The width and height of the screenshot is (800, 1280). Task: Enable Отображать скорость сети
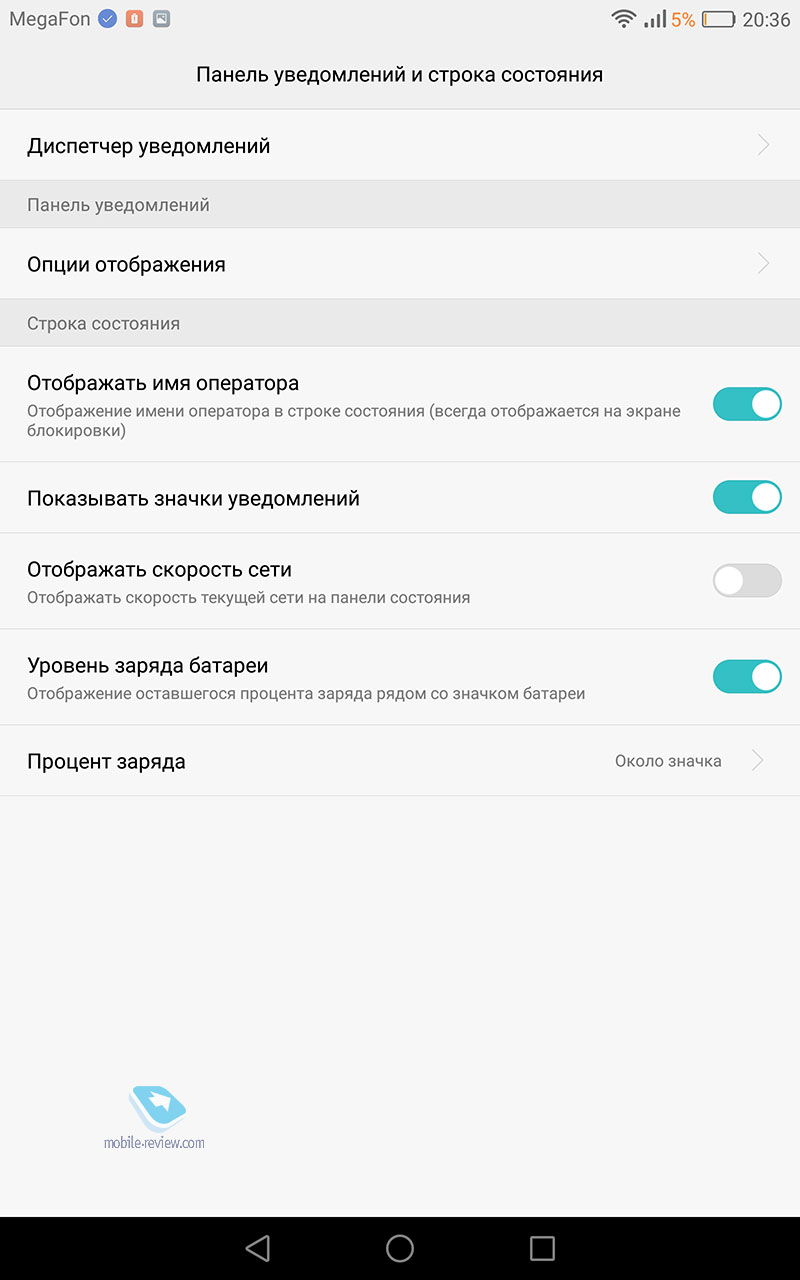coord(746,581)
